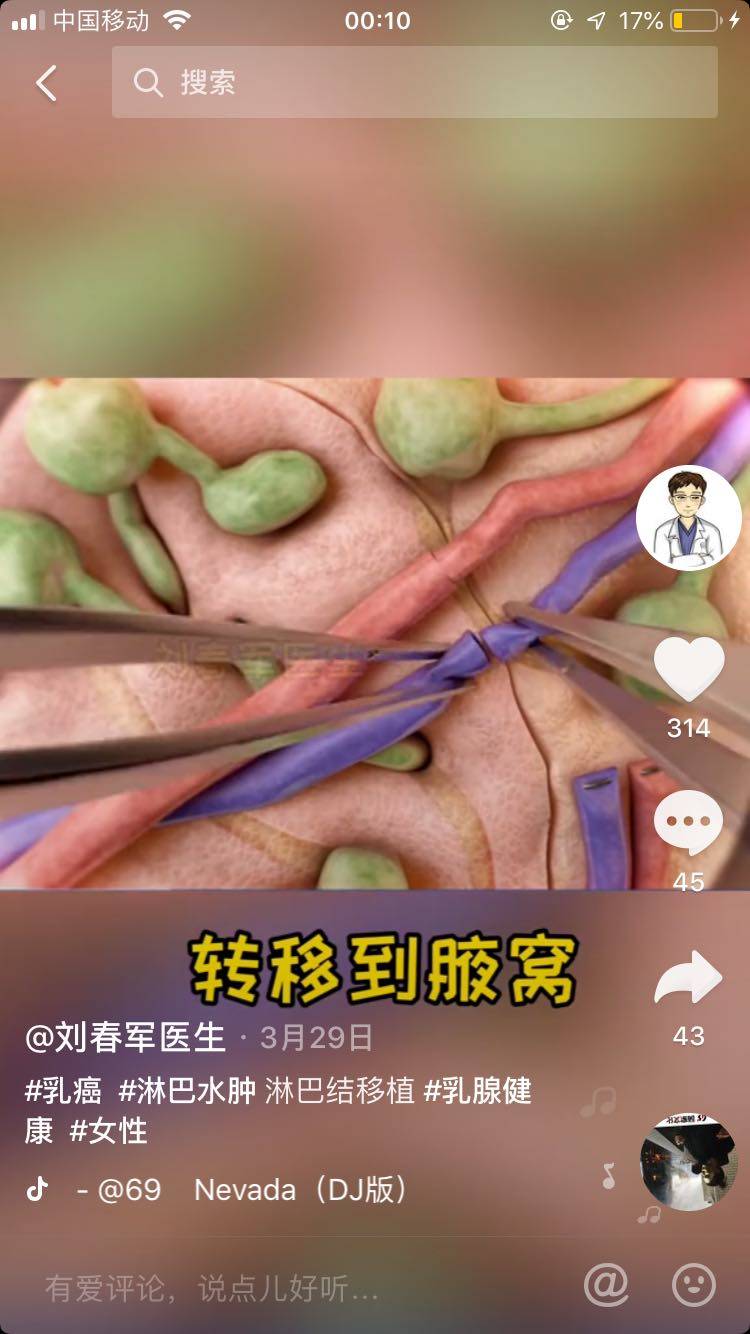Open the #女性 hashtag

[108, 1131]
